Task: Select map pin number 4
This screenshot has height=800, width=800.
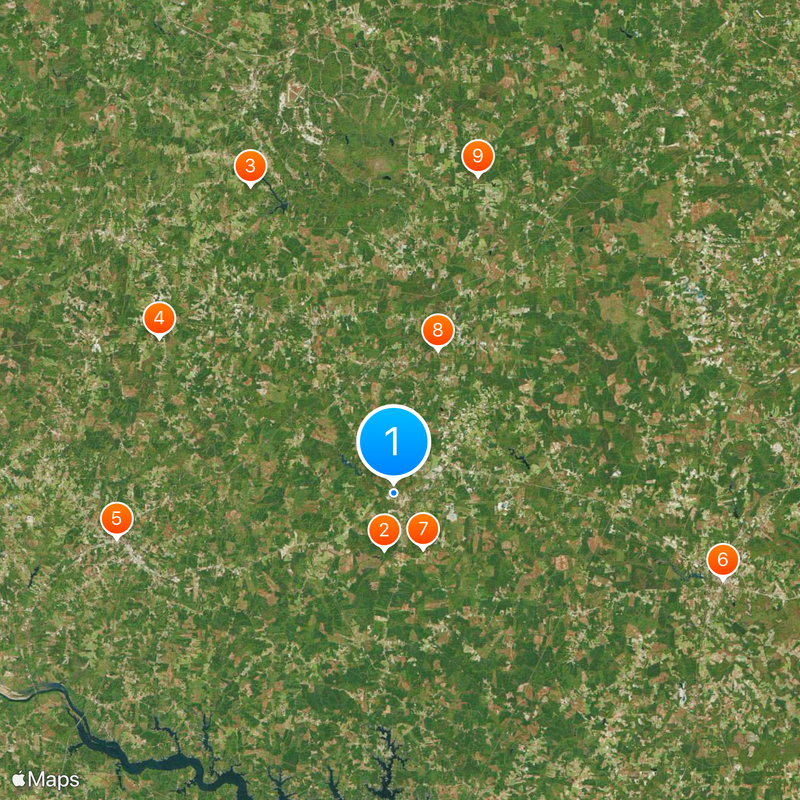Action: (x=159, y=319)
